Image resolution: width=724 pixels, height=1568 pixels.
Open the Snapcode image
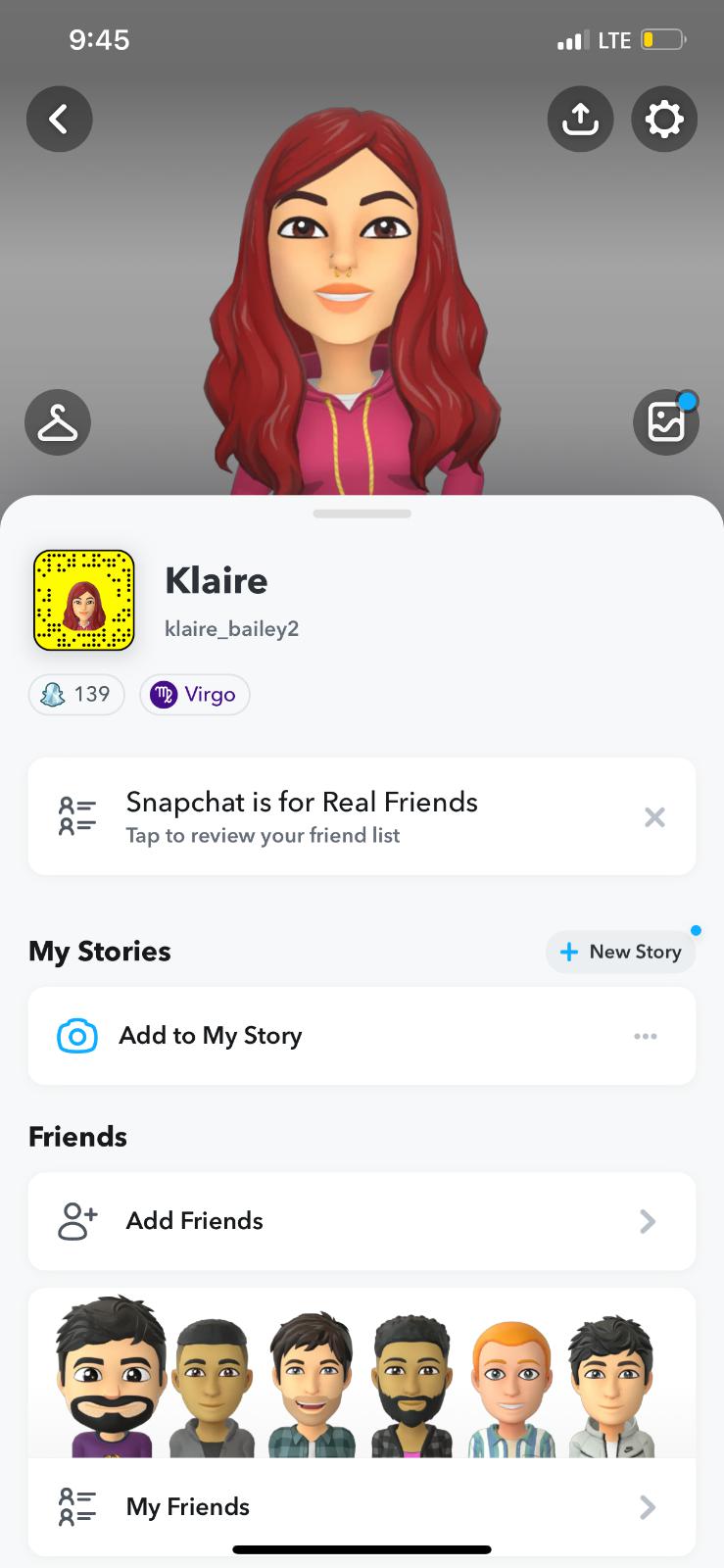[x=84, y=601]
